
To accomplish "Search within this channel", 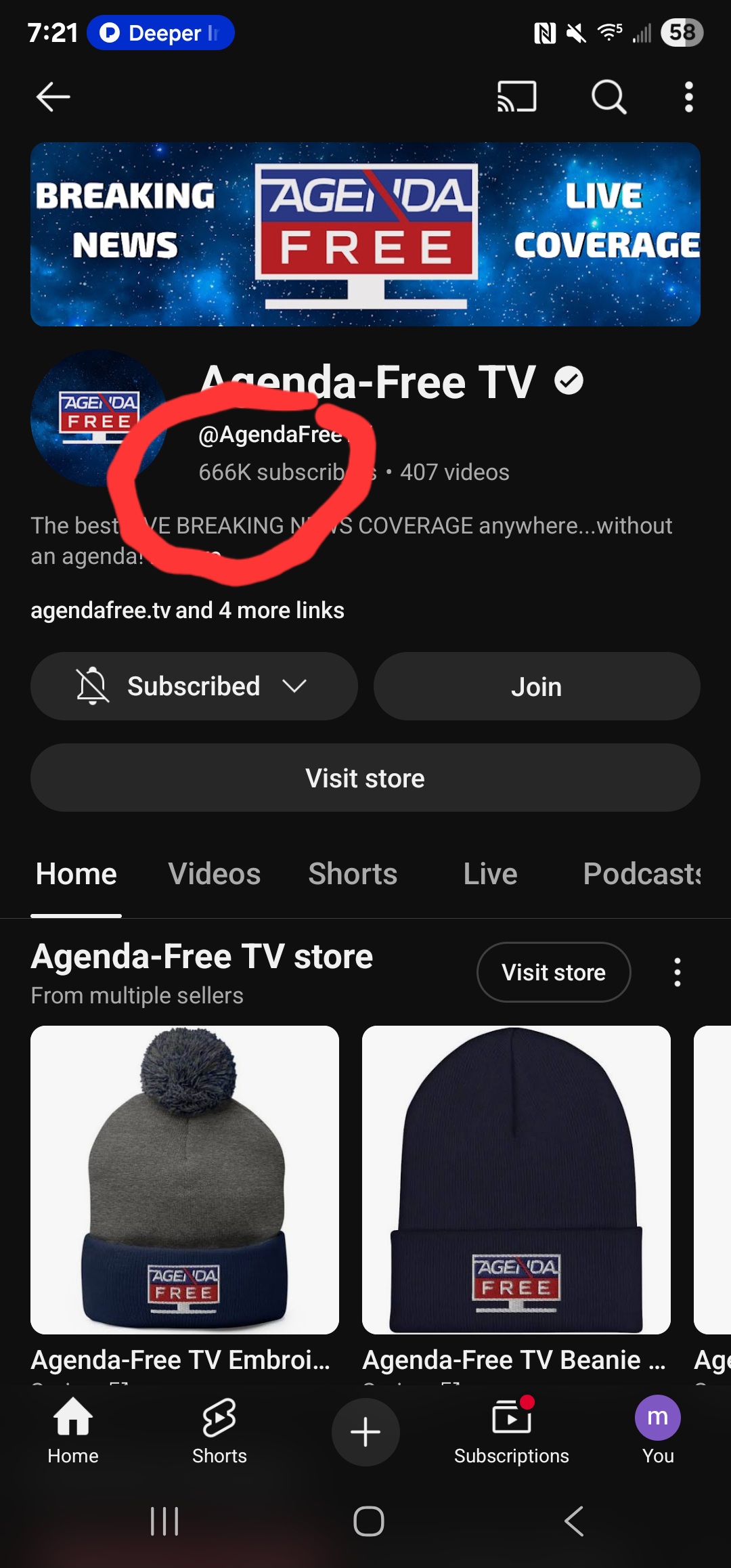I will 609,97.
